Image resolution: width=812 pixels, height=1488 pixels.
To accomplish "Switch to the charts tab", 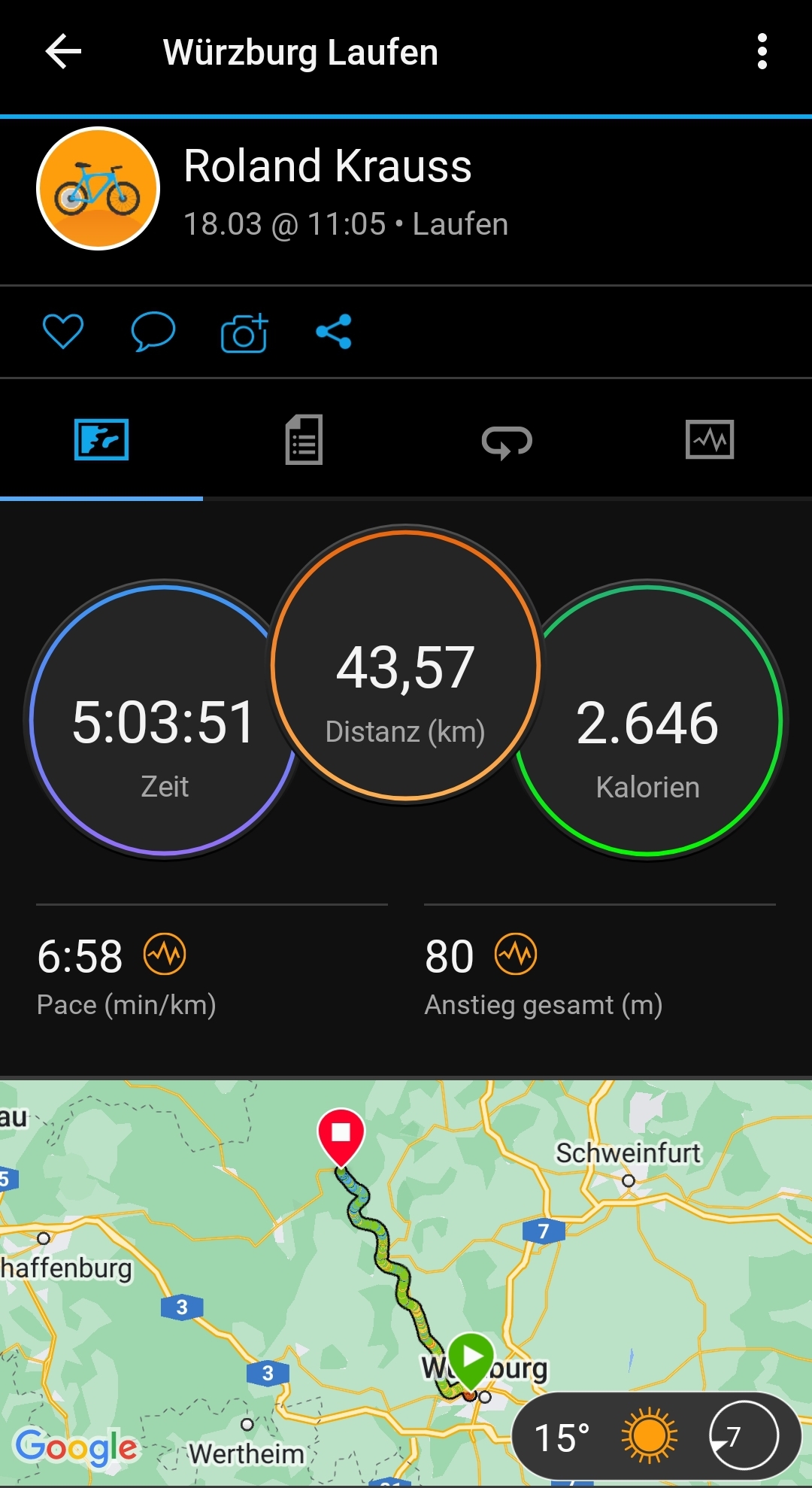I will pyautogui.click(x=710, y=440).
